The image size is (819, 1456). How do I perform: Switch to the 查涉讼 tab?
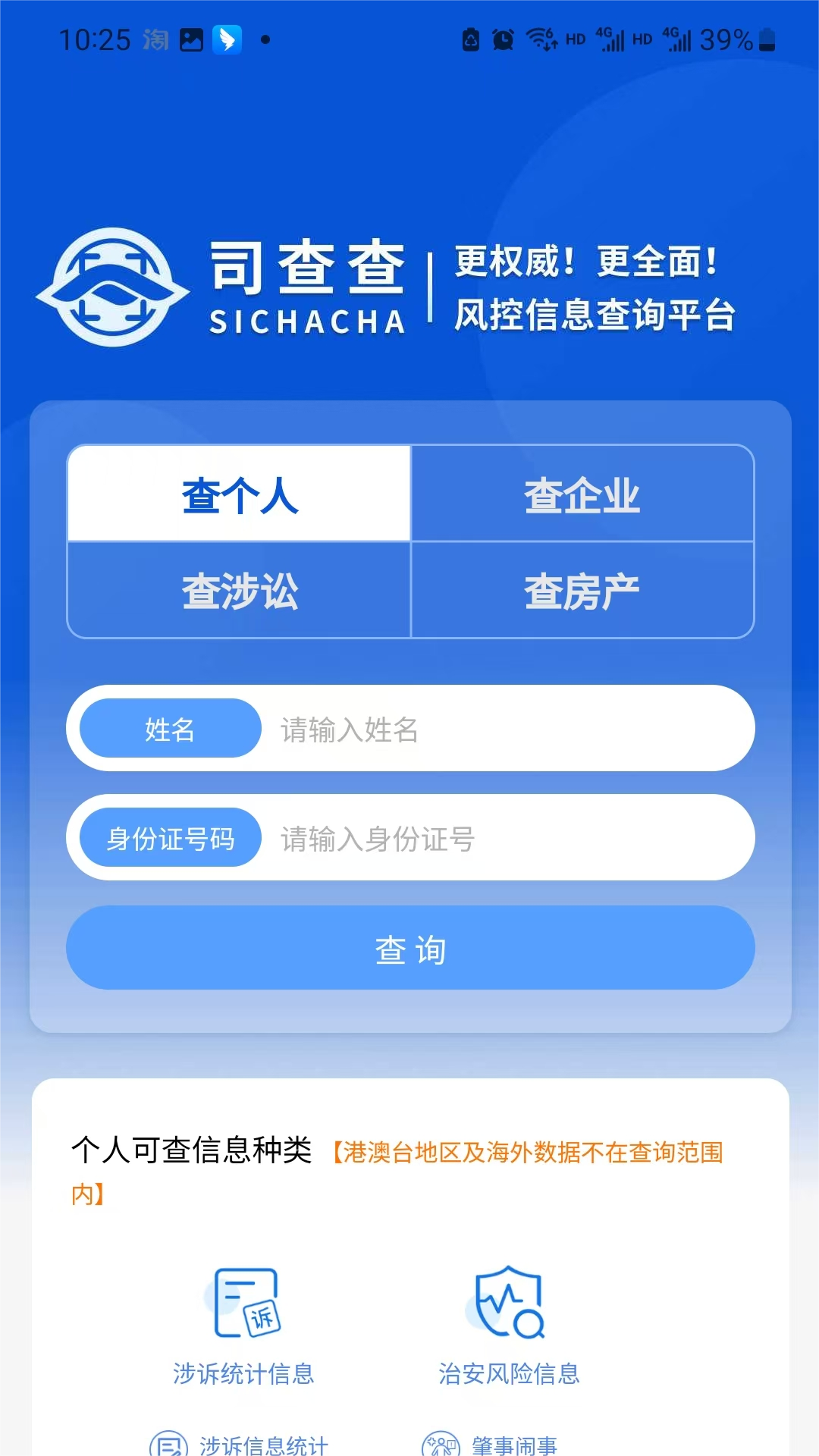(x=239, y=593)
